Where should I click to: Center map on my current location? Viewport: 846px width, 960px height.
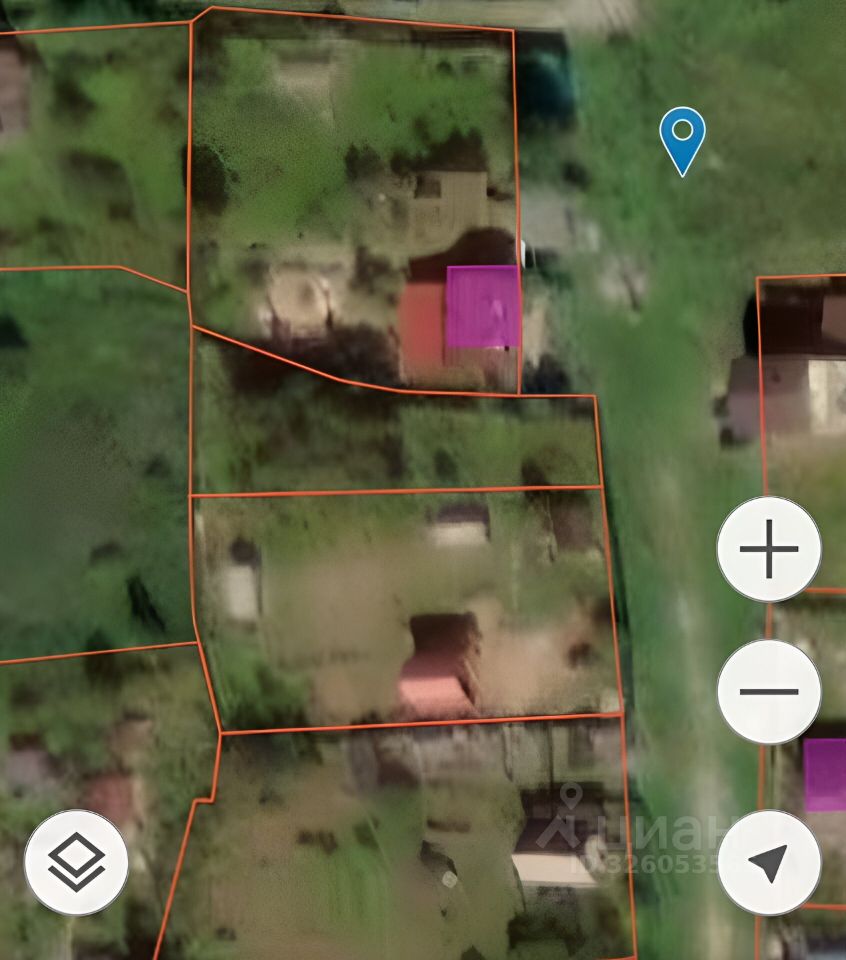(768, 862)
